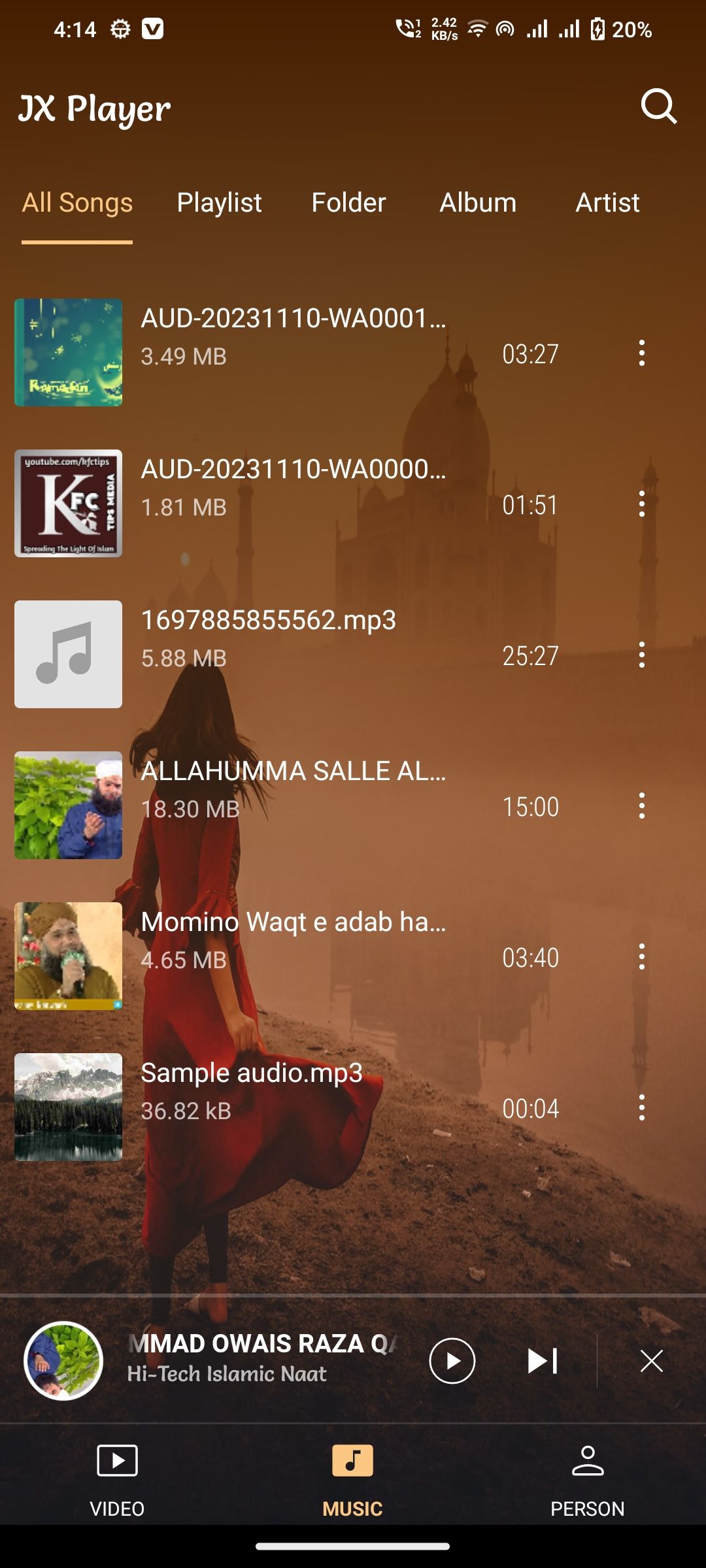This screenshot has height=1568, width=706.
Task: Open the search icon
Action: coord(658,106)
